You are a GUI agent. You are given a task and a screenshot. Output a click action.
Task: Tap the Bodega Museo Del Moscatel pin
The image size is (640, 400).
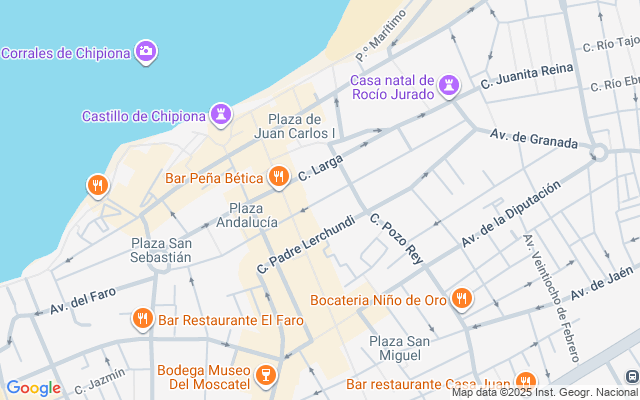coord(265,375)
